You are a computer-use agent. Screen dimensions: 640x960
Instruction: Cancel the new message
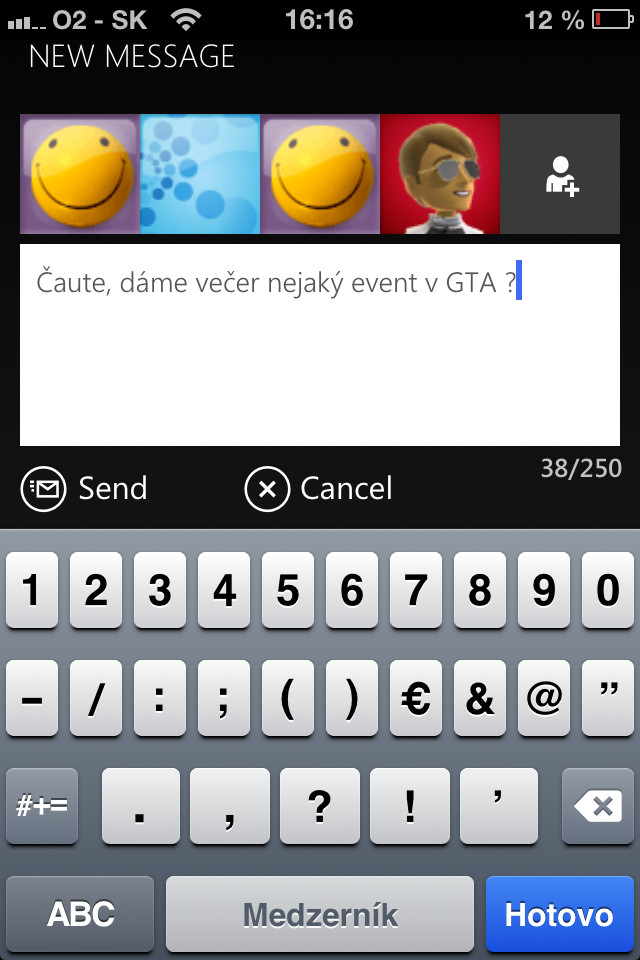pos(320,488)
